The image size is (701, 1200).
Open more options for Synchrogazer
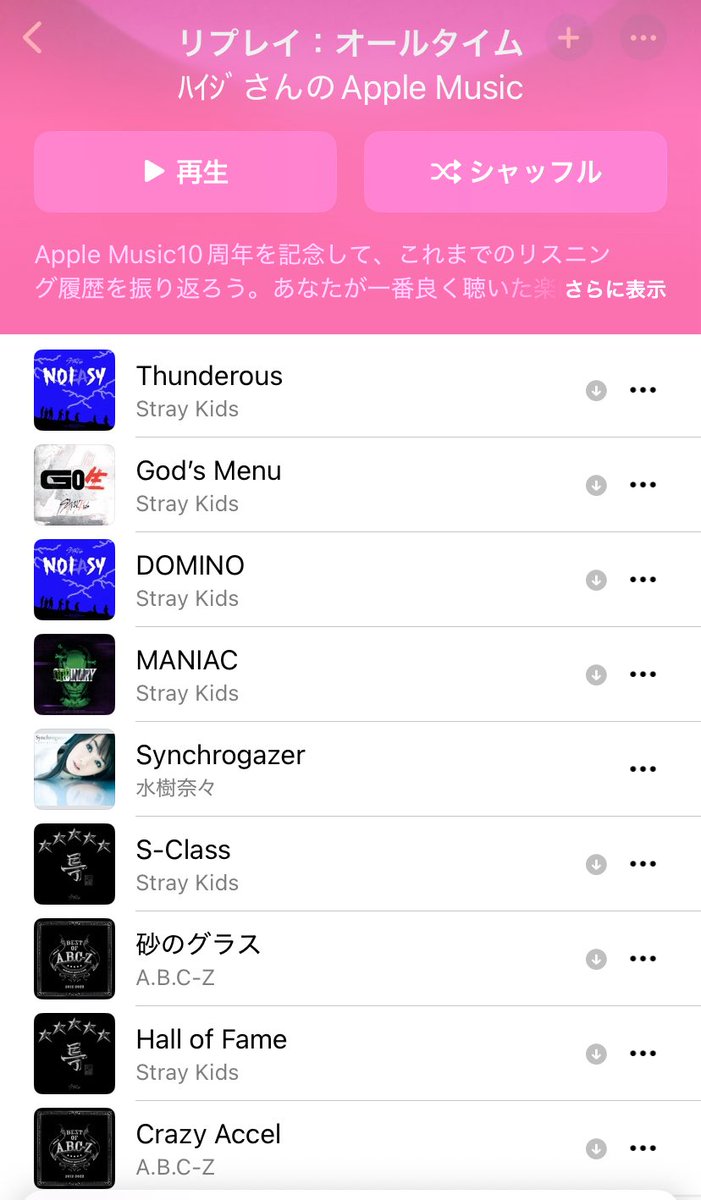[643, 769]
